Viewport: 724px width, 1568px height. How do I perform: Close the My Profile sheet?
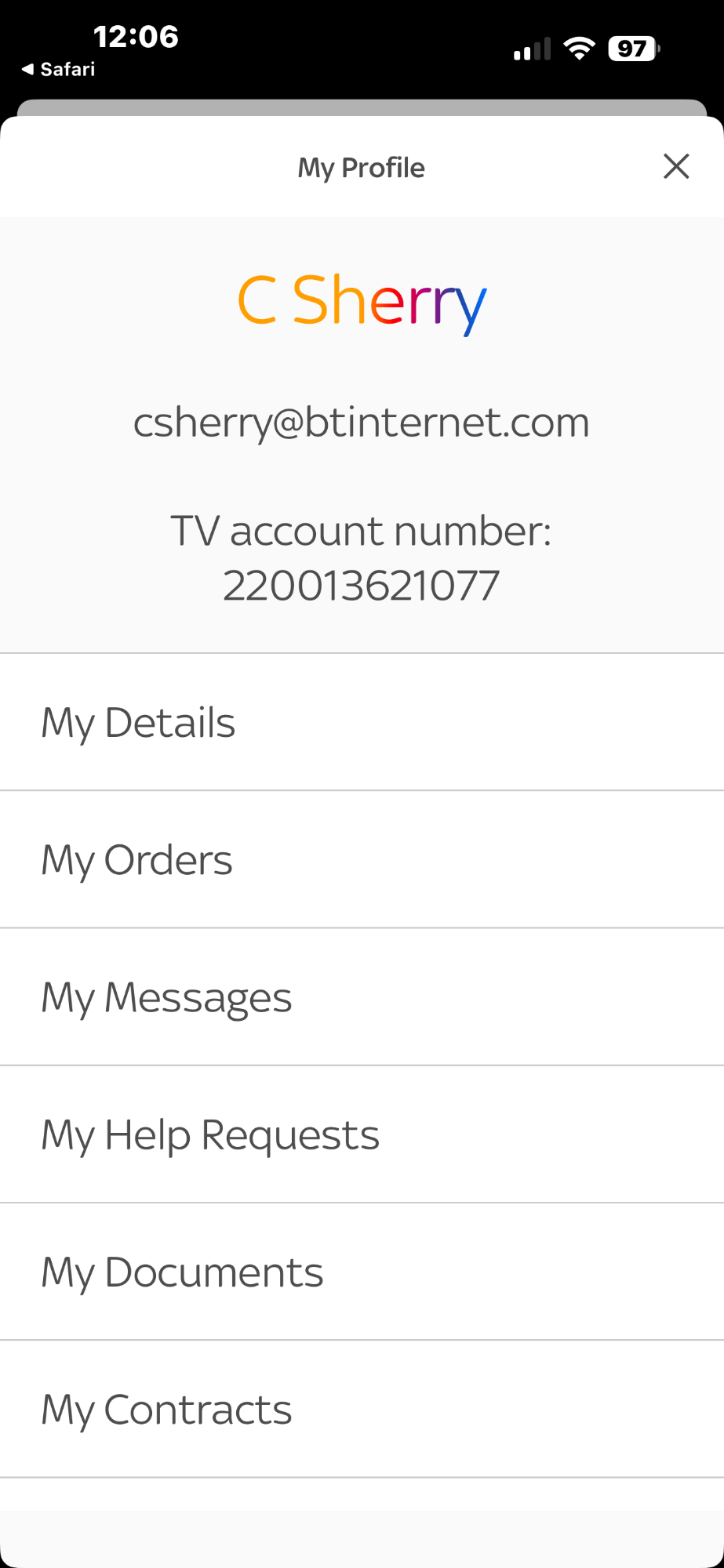pos(675,167)
